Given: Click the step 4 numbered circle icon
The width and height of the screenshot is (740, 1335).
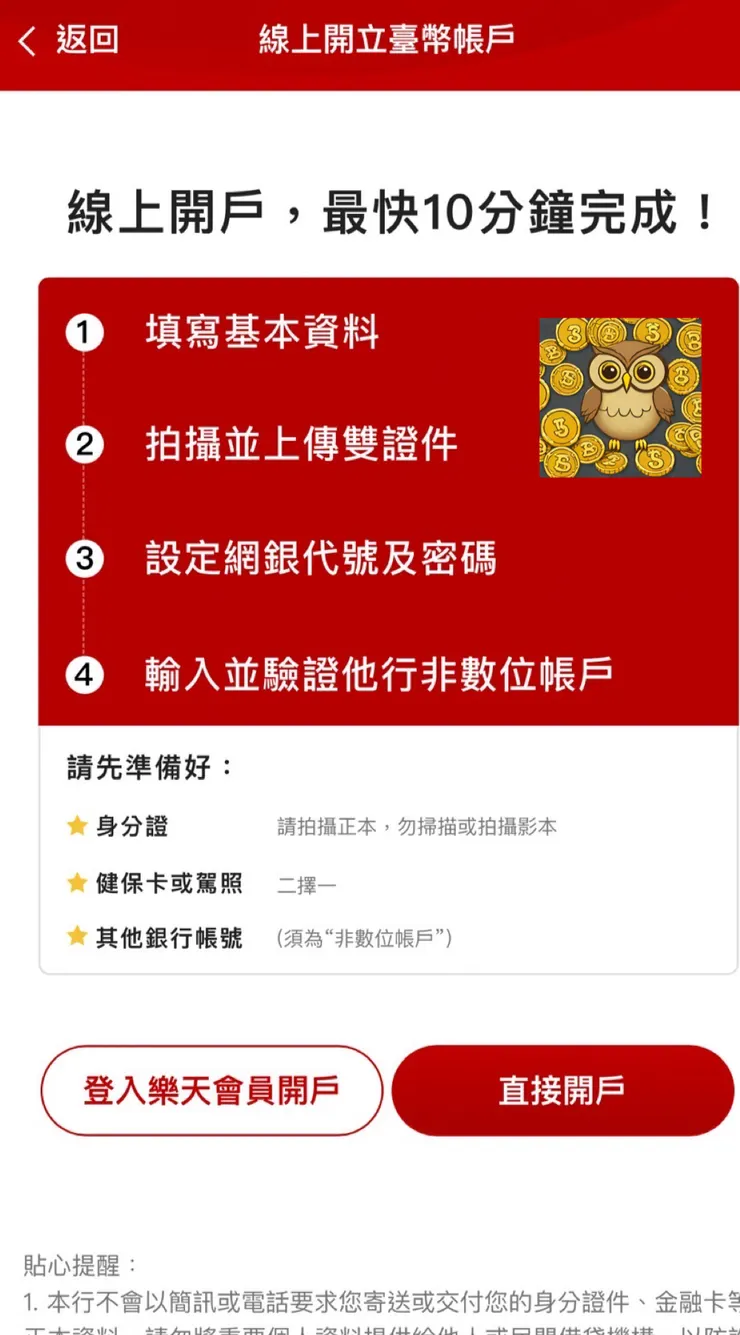Looking at the screenshot, I should (x=84, y=674).
